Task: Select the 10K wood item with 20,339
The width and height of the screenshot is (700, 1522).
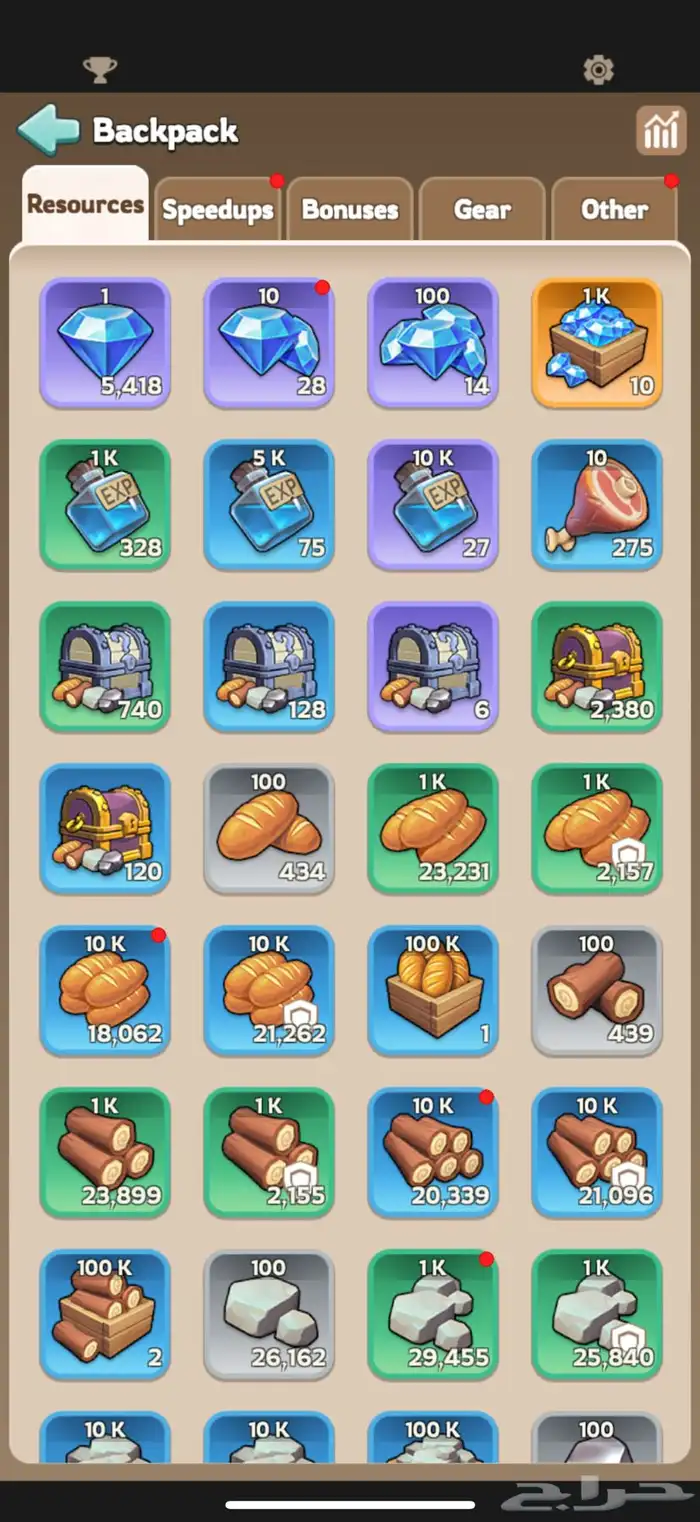Action: [x=433, y=1153]
